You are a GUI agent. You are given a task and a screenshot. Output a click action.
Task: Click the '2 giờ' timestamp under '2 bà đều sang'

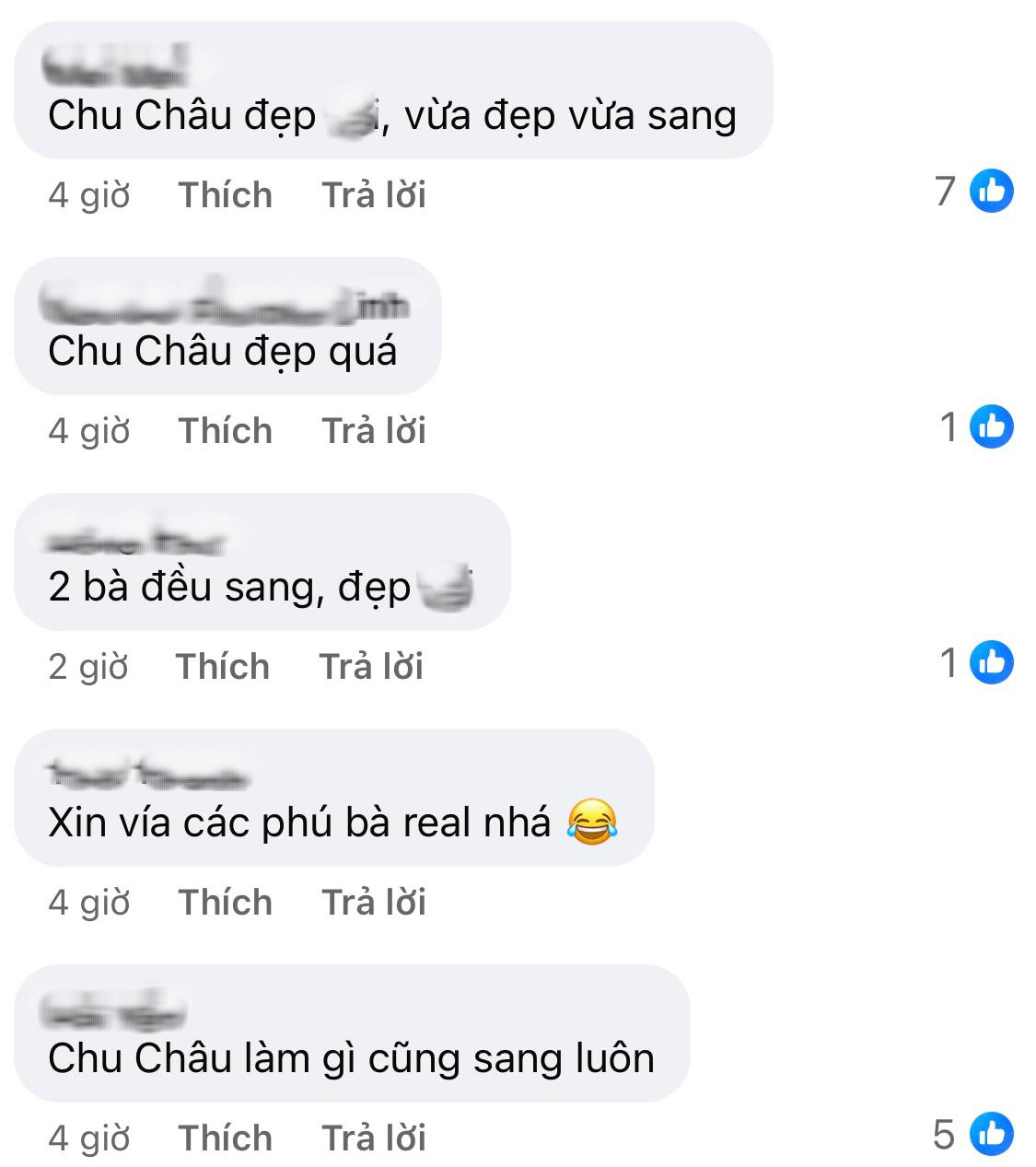coord(89,666)
